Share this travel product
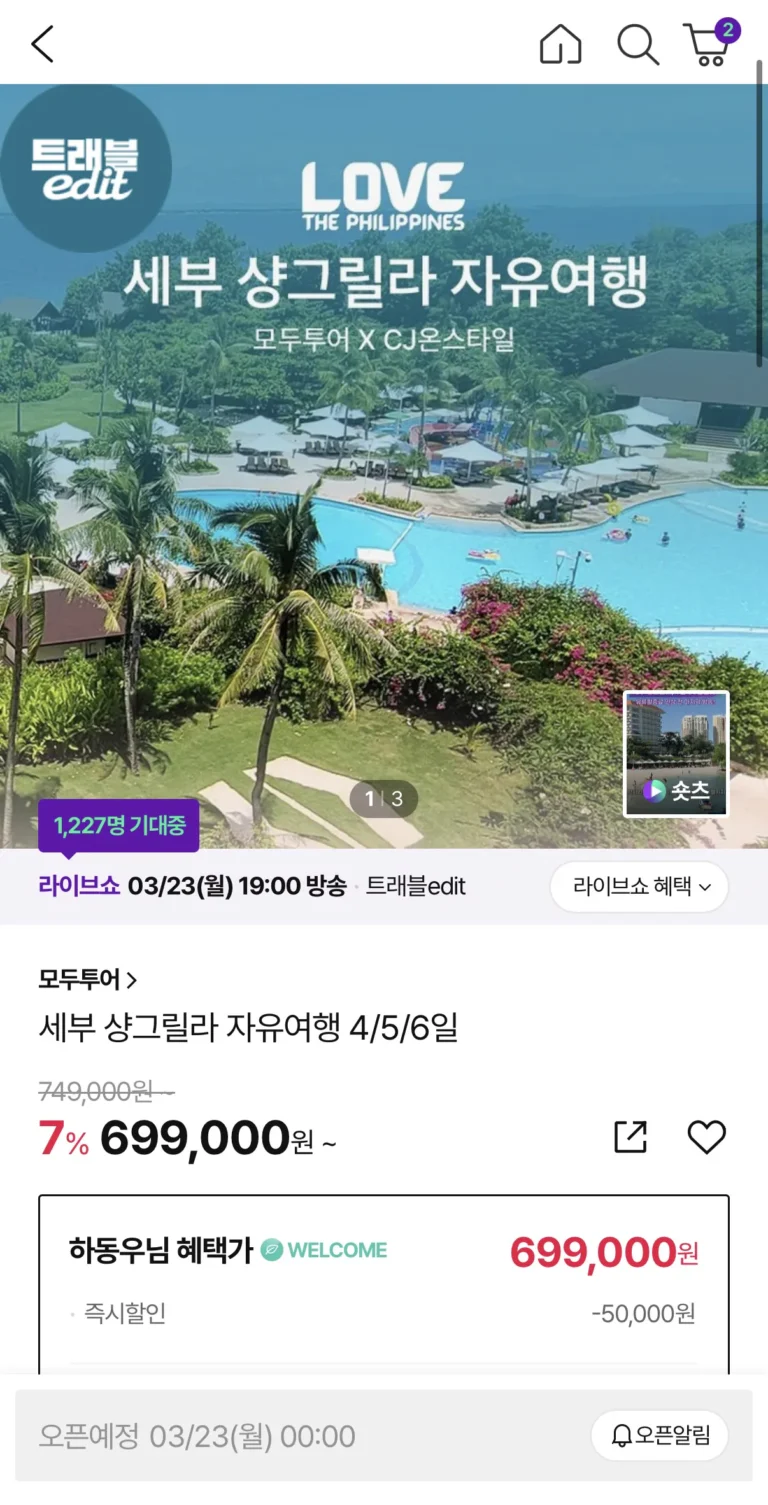Viewport: 768px width, 1505px height. [630, 1137]
